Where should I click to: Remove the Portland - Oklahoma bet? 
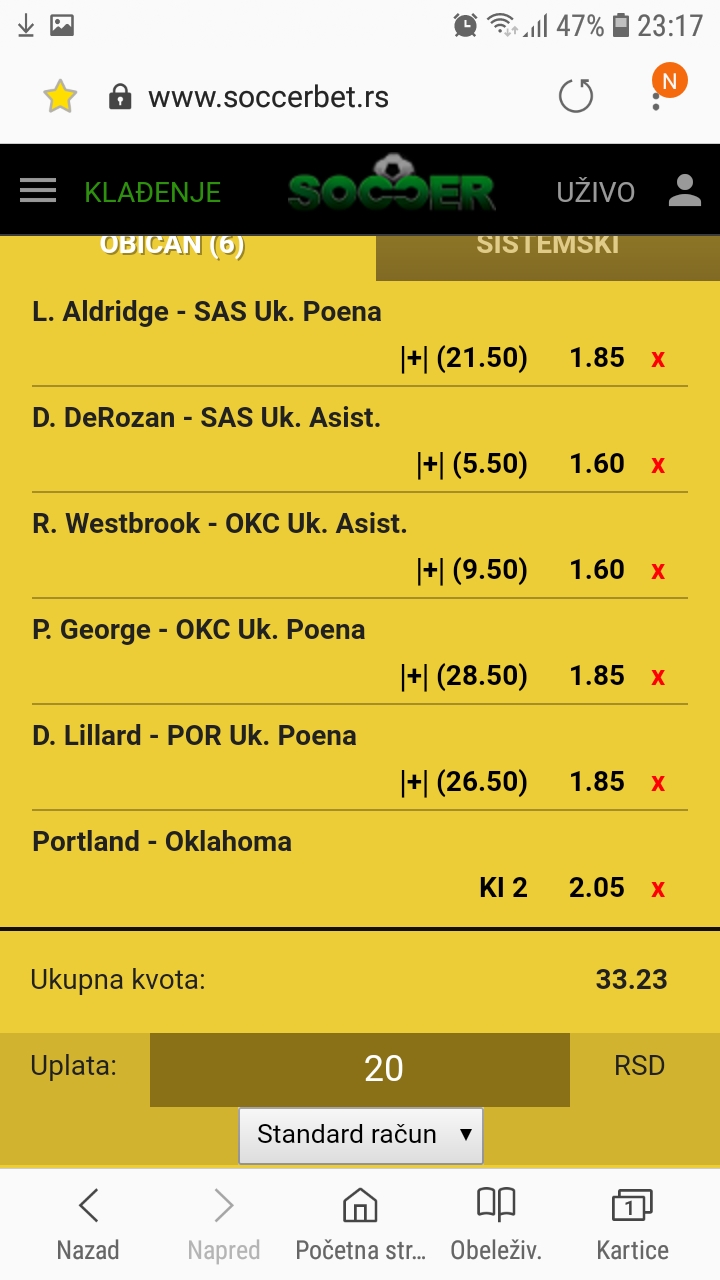point(658,889)
